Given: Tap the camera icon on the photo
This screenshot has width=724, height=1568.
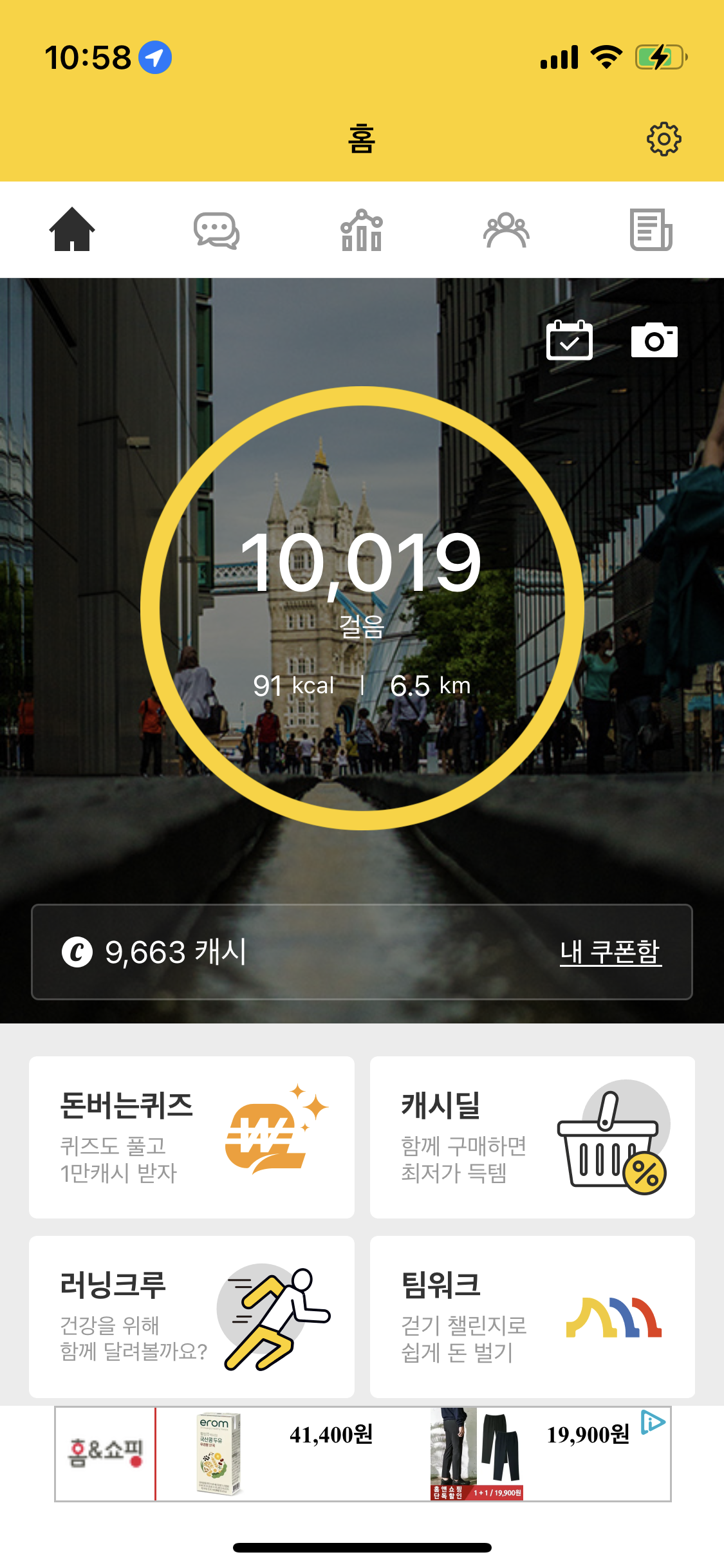Looking at the screenshot, I should (x=654, y=340).
